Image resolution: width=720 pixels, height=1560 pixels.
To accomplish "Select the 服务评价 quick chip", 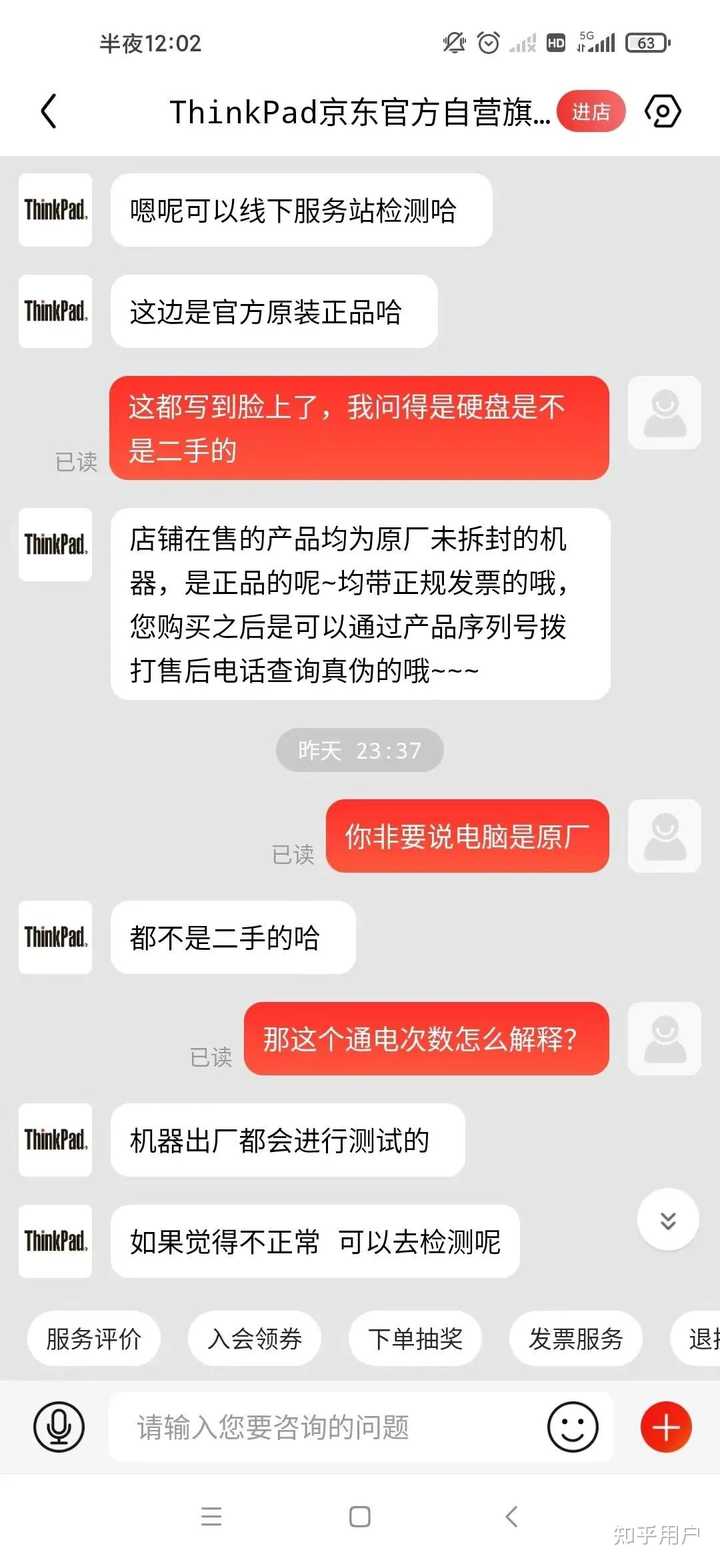I will [93, 1338].
